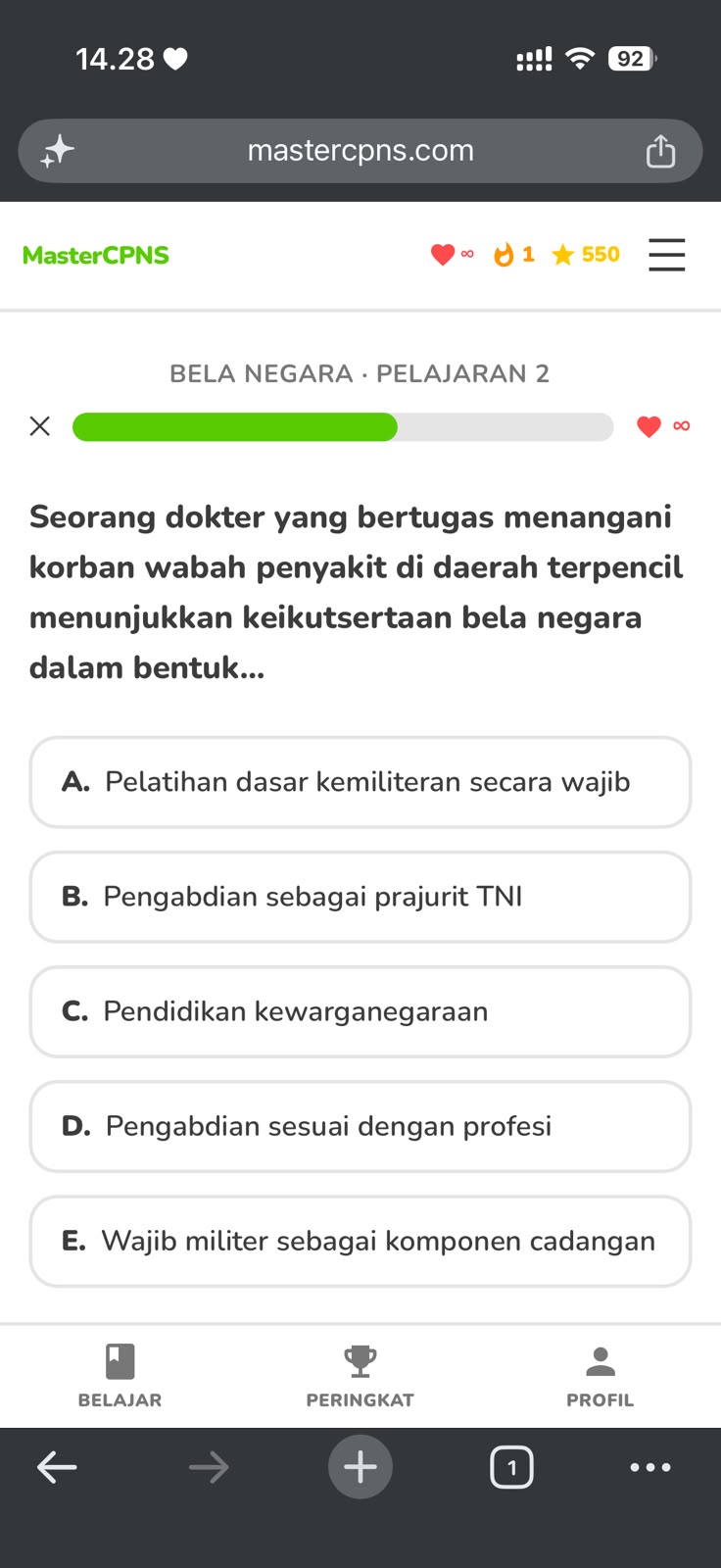Image resolution: width=721 pixels, height=1568 pixels.
Task: Choose answer E Wajib militer komponen cadangan
Action: (x=360, y=1241)
